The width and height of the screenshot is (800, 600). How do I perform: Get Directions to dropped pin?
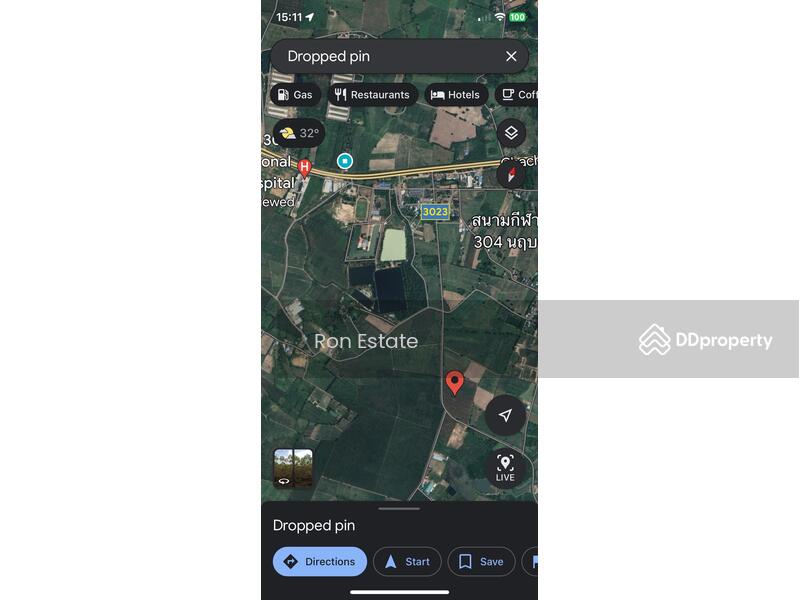[x=319, y=562]
